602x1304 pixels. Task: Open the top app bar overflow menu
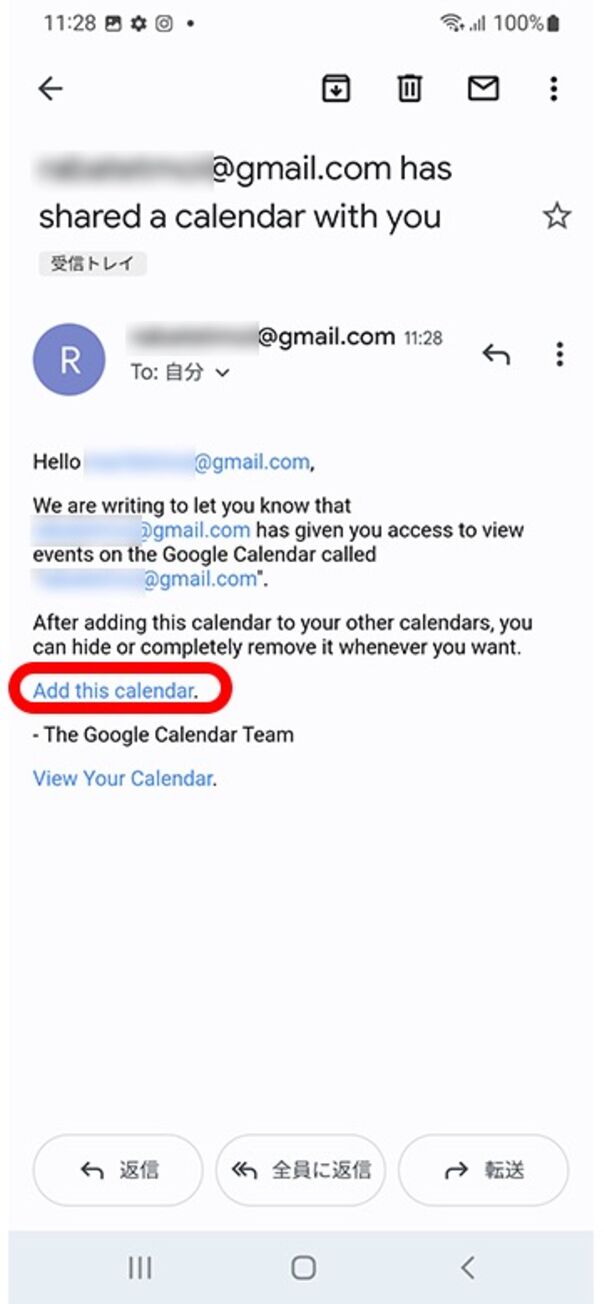point(553,89)
